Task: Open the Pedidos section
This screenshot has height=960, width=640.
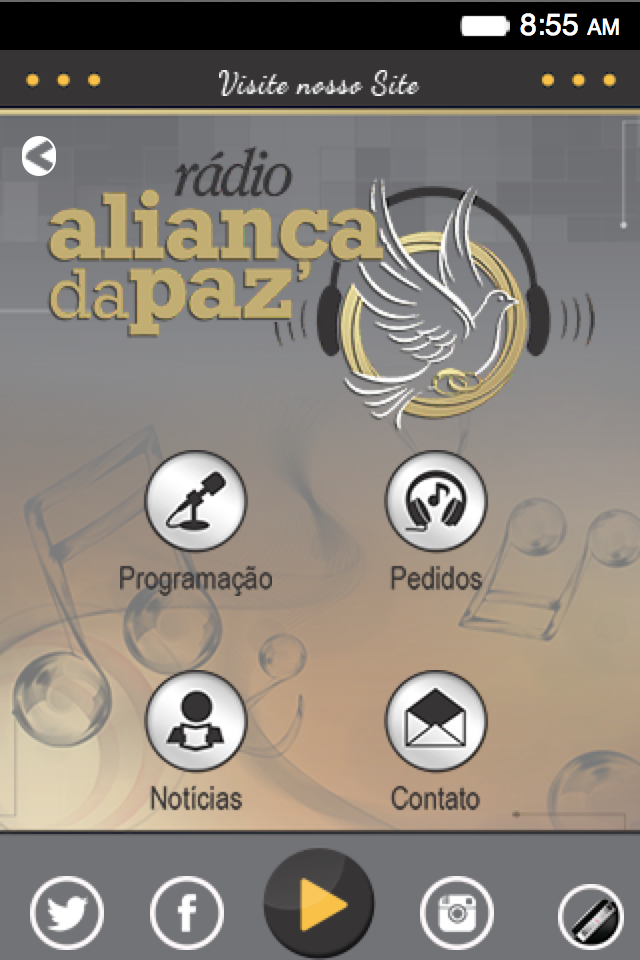Action: coord(436,501)
